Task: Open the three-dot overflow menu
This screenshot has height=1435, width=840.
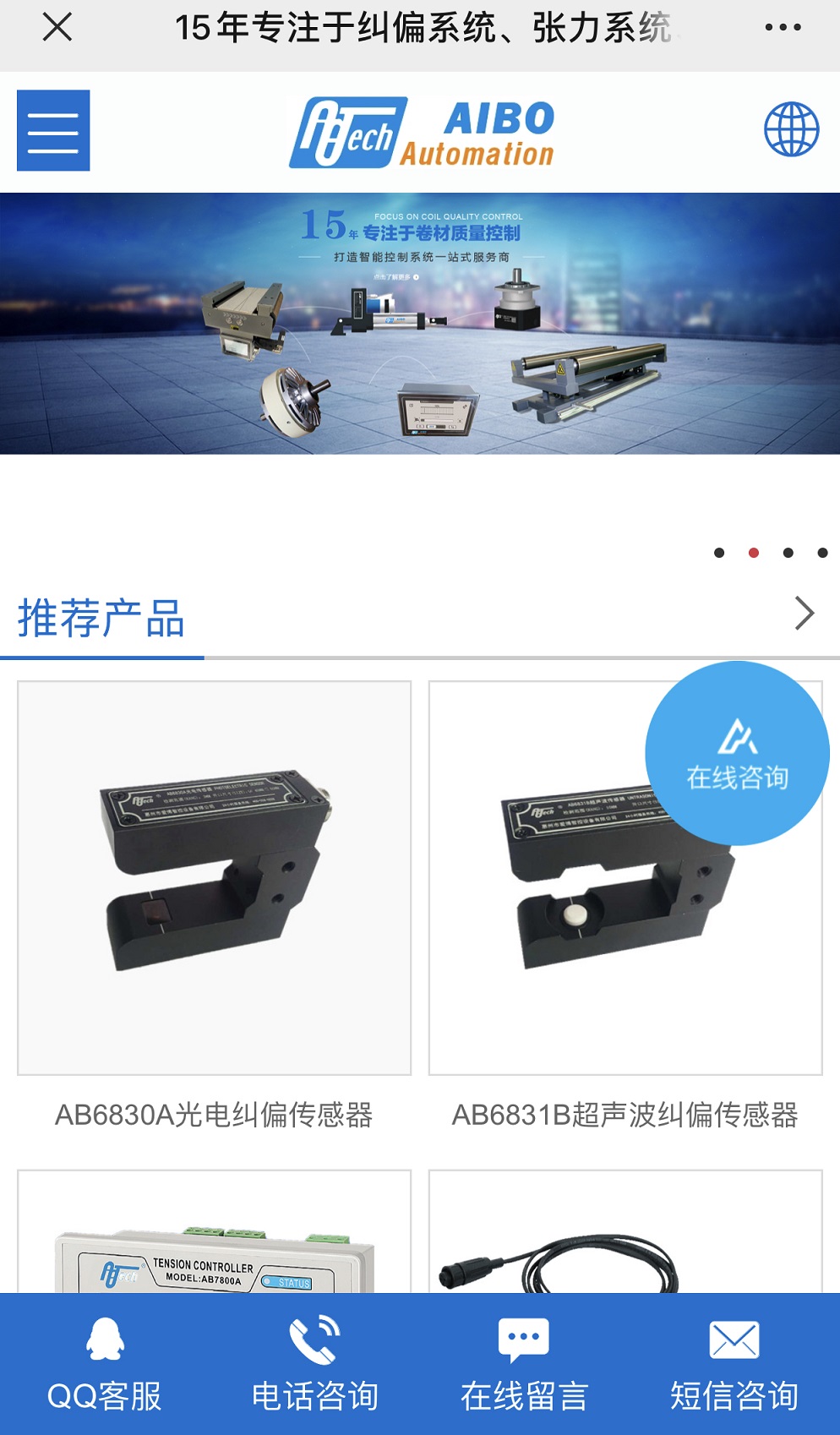Action: click(x=783, y=27)
